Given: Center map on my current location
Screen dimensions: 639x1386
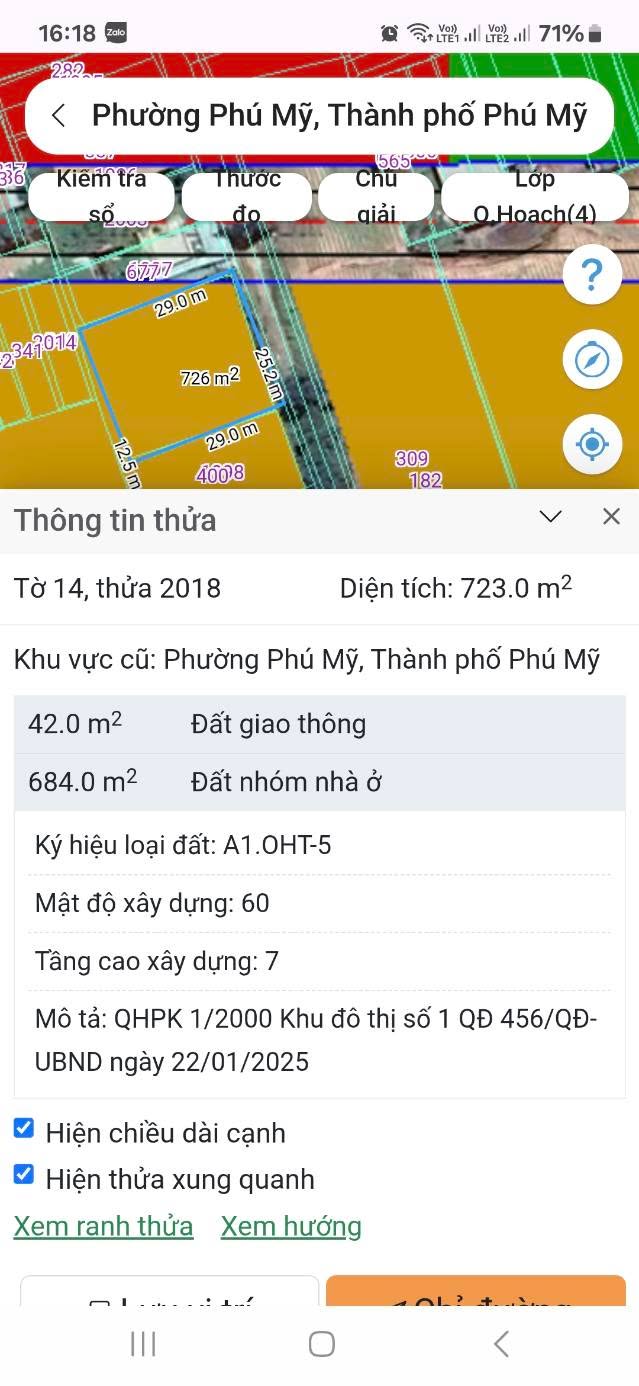Looking at the screenshot, I should [592, 444].
